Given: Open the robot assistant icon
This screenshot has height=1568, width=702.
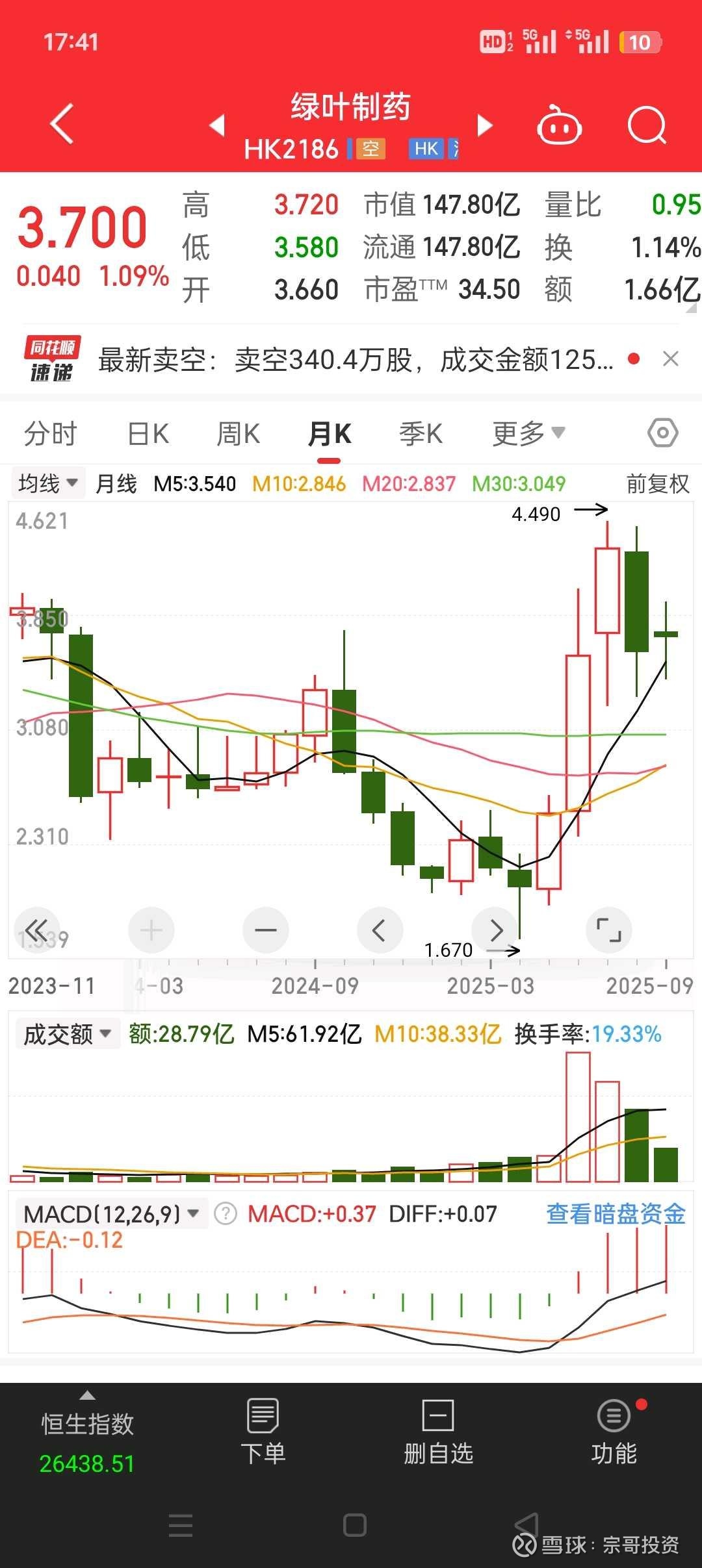Looking at the screenshot, I should (559, 125).
